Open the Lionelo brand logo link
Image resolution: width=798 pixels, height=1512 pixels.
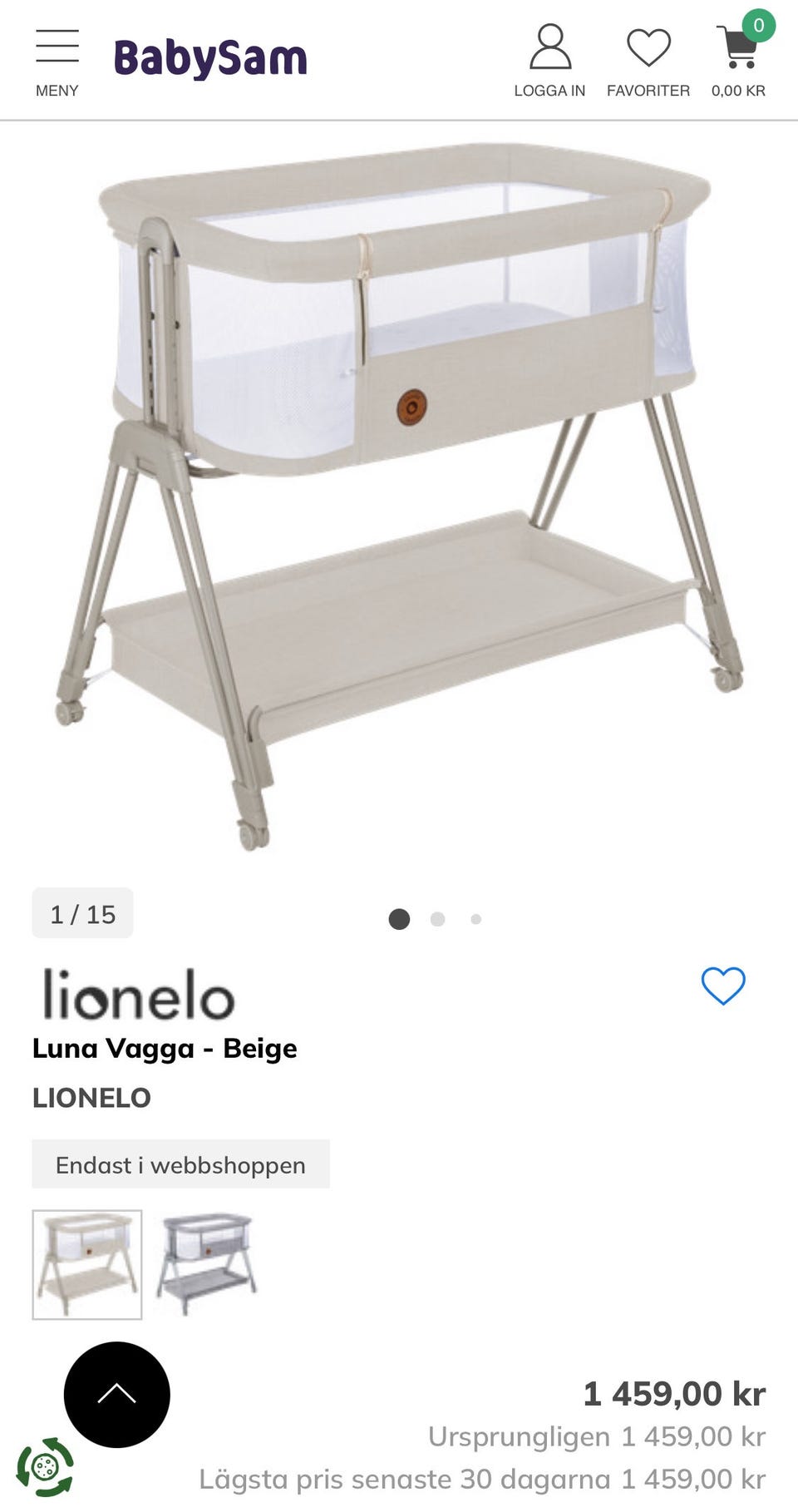(138, 993)
